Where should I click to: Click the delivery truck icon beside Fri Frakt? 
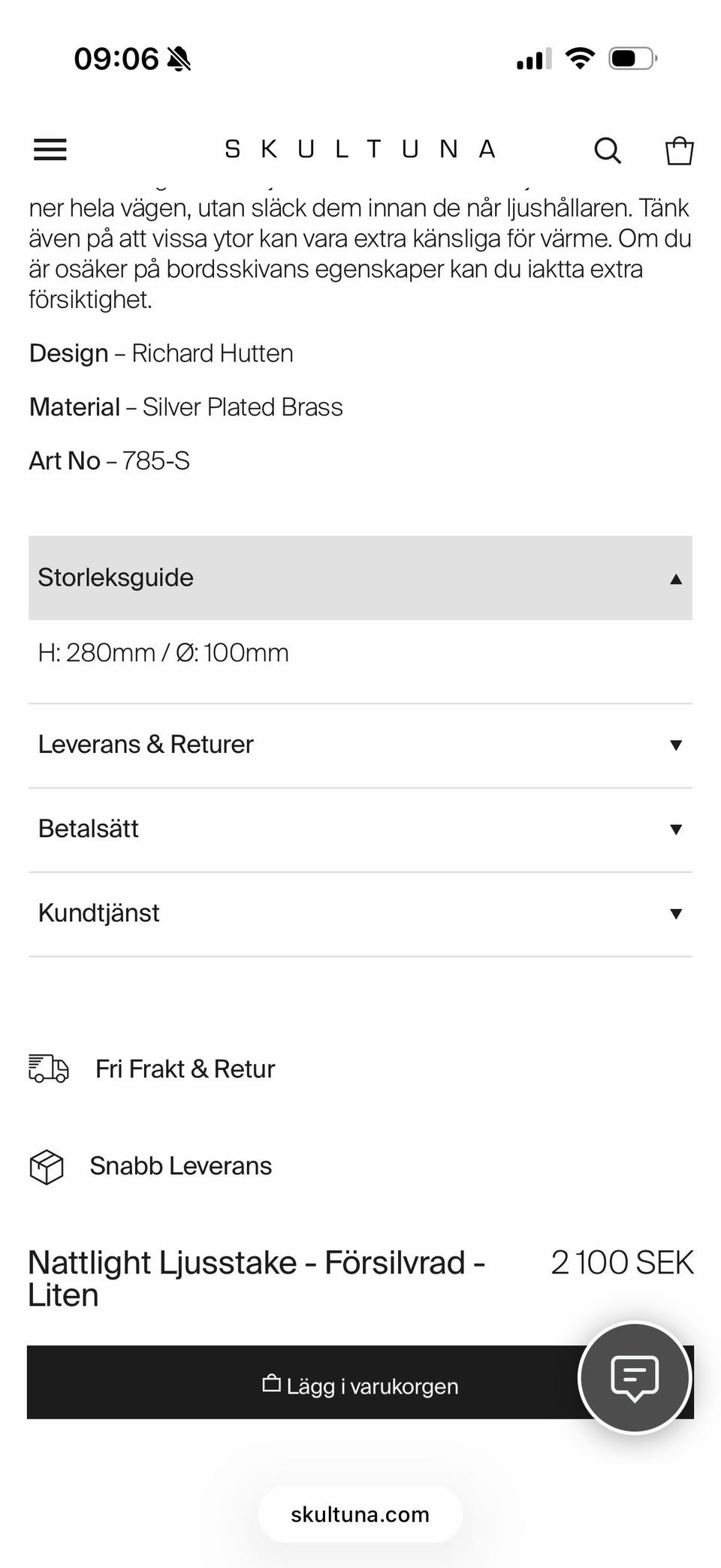click(48, 1068)
